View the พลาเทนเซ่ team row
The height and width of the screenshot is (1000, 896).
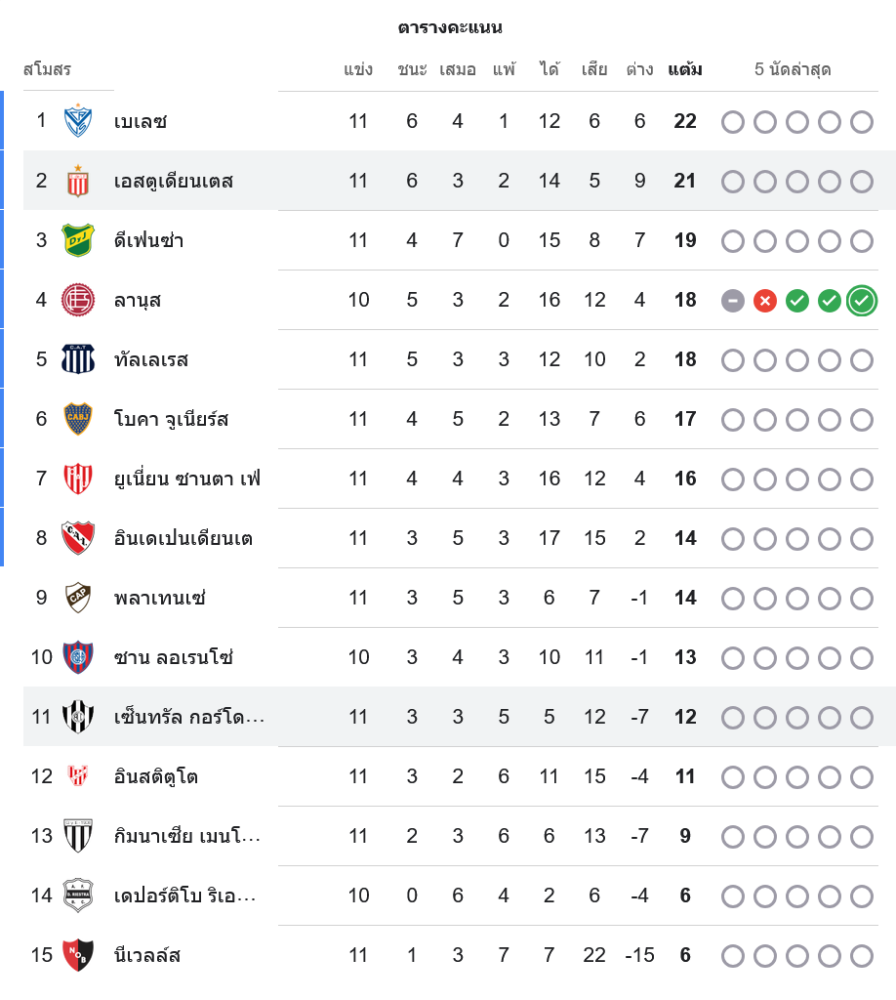(159, 598)
